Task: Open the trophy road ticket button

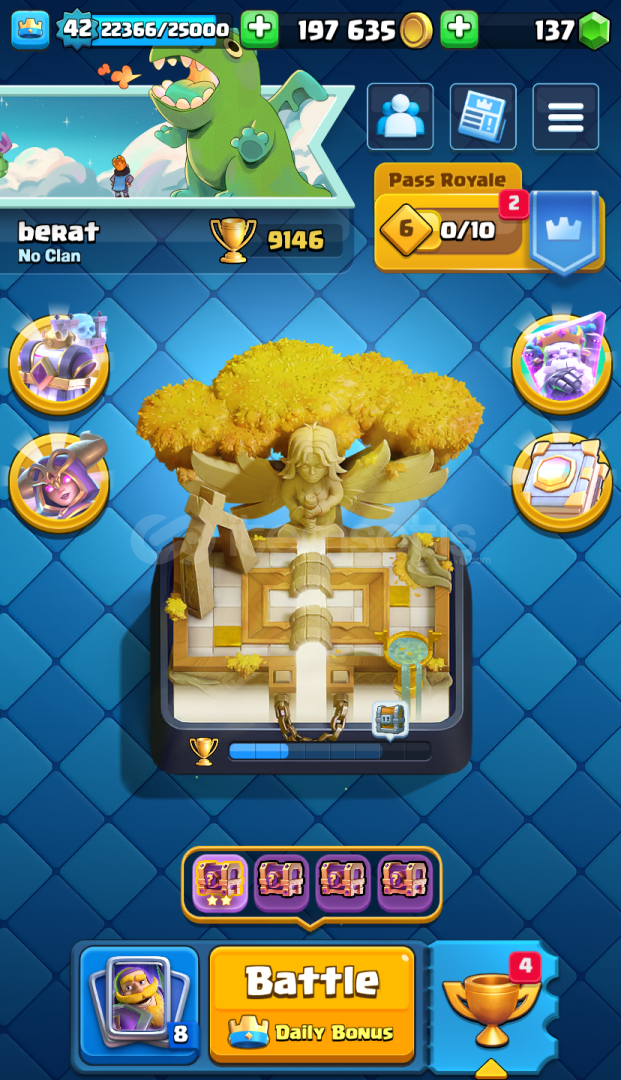Action: coord(491,1002)
